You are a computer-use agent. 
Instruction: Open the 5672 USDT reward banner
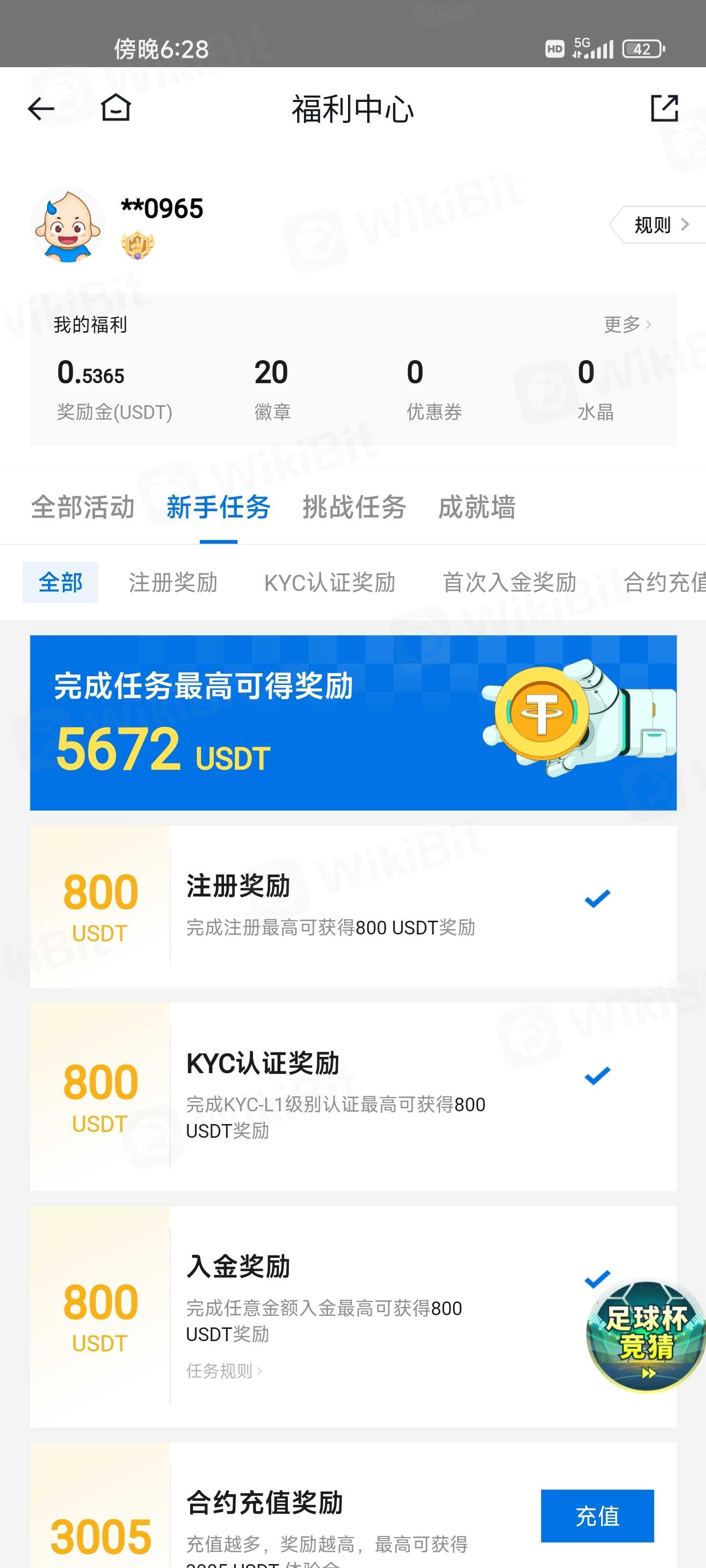point(353,723)
